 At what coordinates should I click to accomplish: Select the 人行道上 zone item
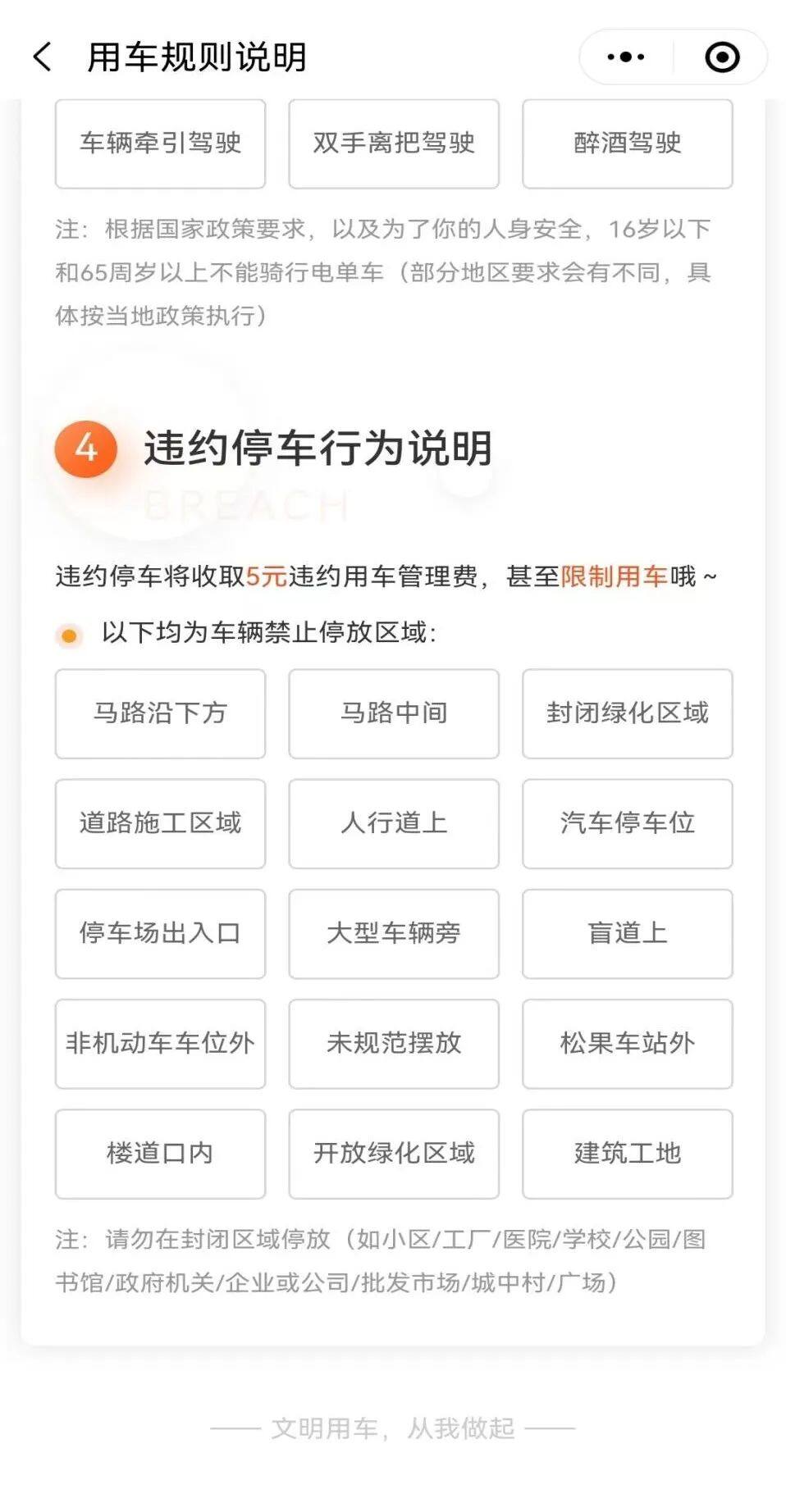[393, 824]
